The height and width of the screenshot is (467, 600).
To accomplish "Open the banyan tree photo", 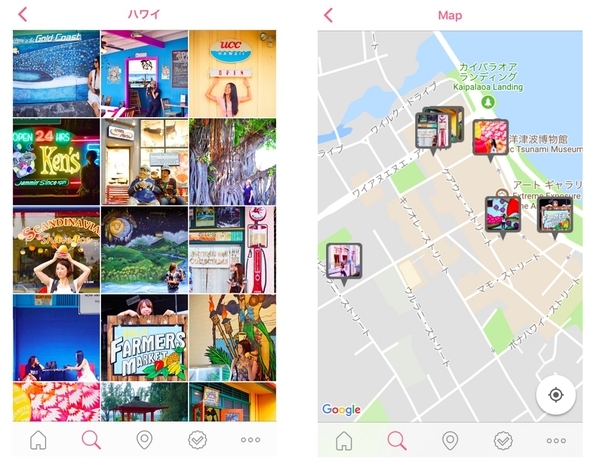I will pos(233,161).
